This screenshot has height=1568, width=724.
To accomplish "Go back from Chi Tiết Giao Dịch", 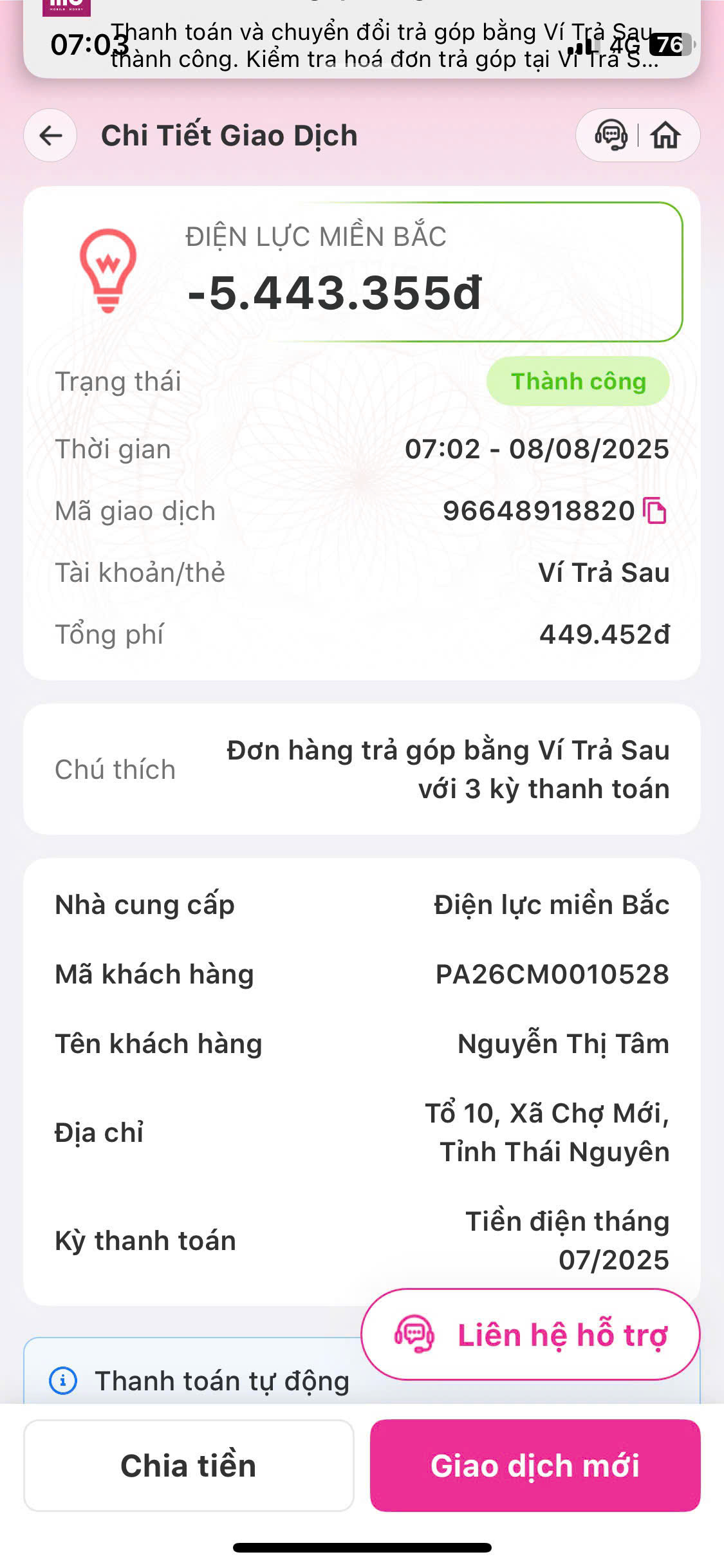I will tap(50, 136).
